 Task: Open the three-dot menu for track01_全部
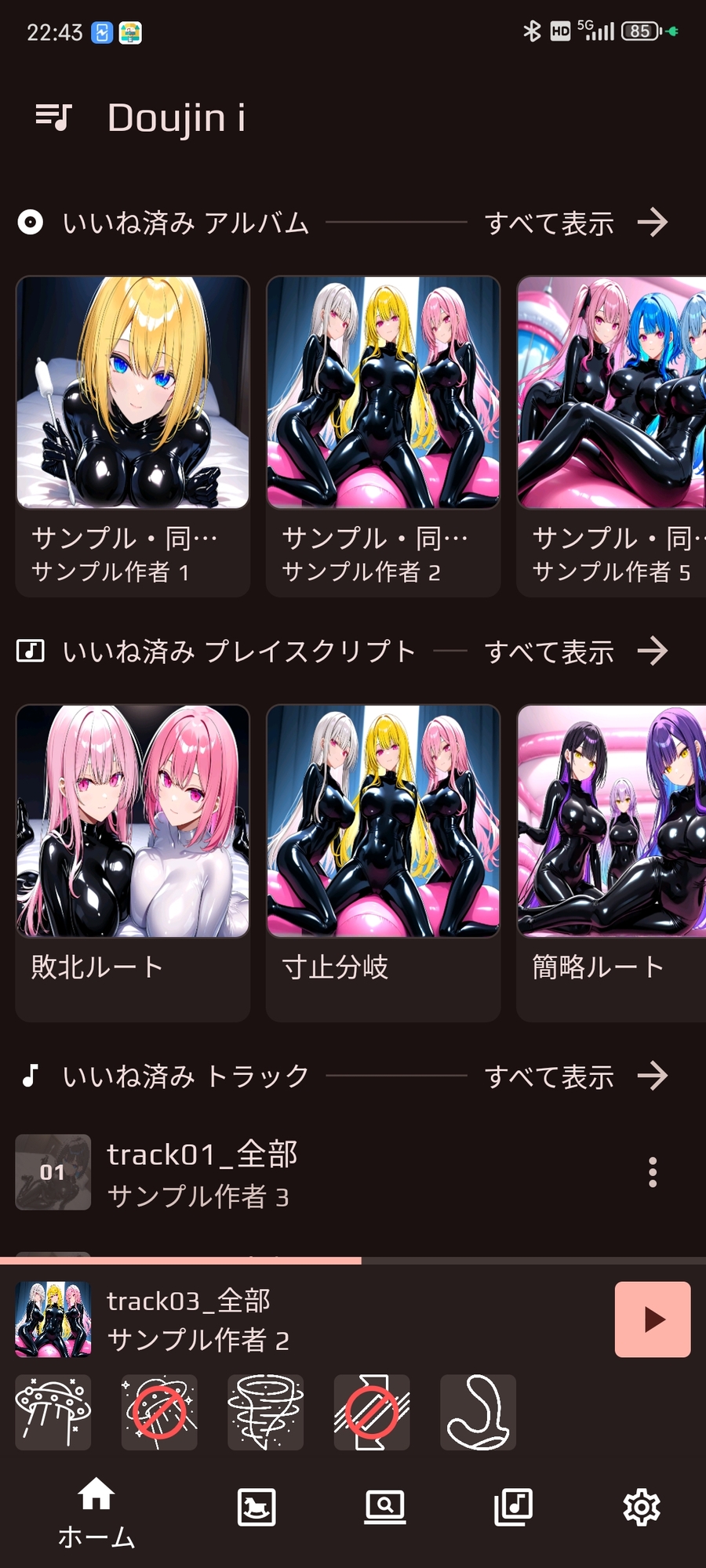(x=653, y=1172)
